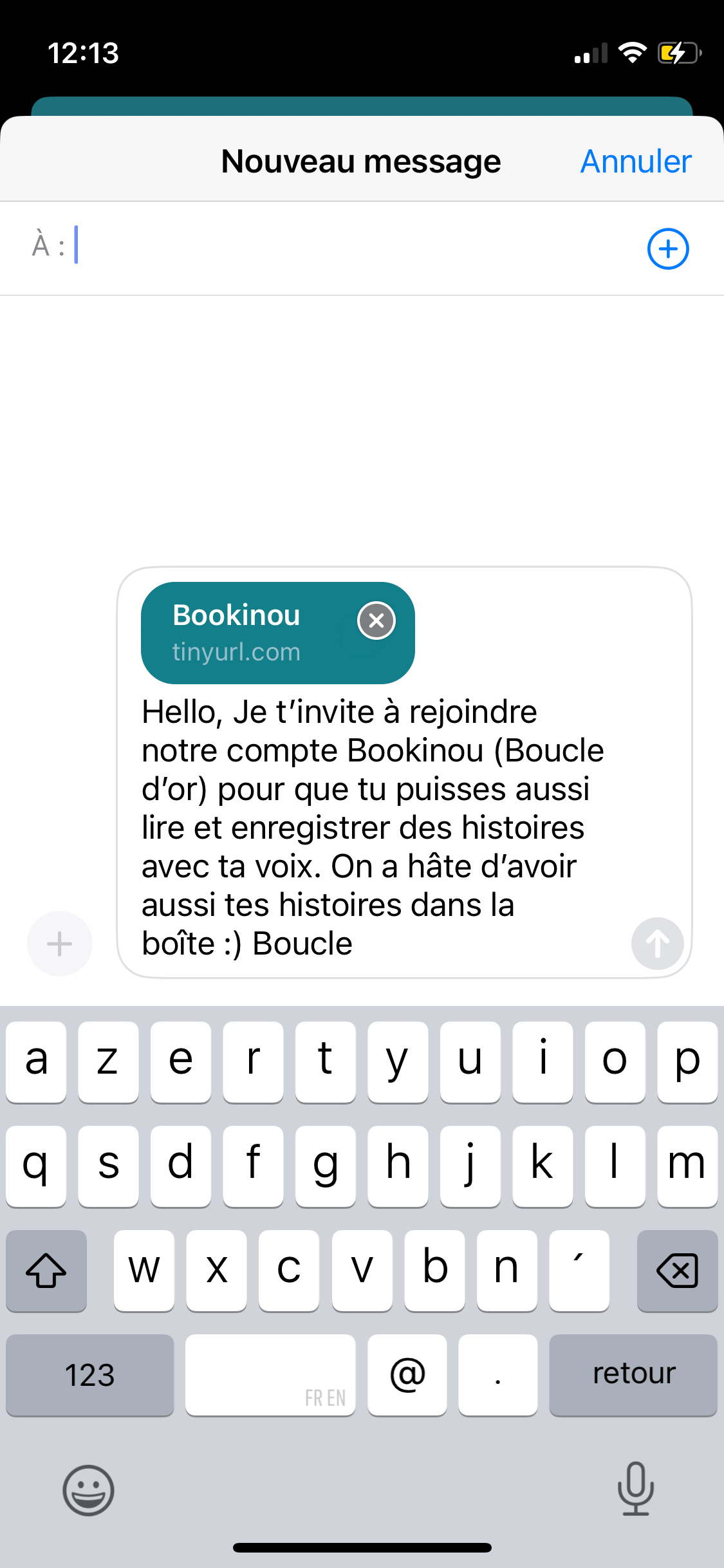Tap inside the invitation message text
Screen dimensions: 724x1568
(373, 827)
